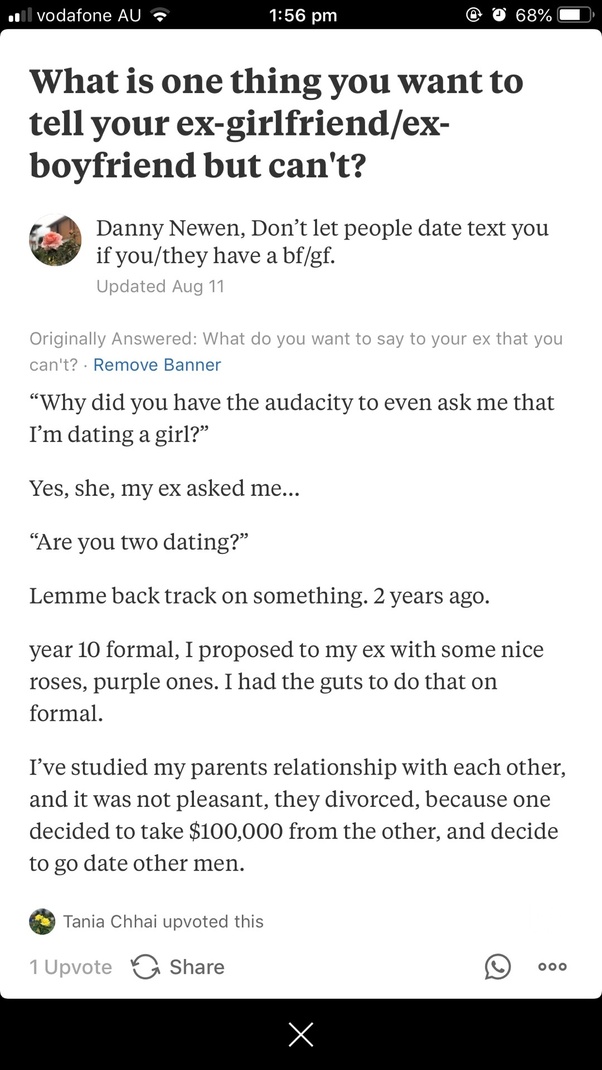This screenshot has height=1070, width=602.
Task: Open the ex-girlfriend/ex-boyfriend question page
Action: coord(275,123)
